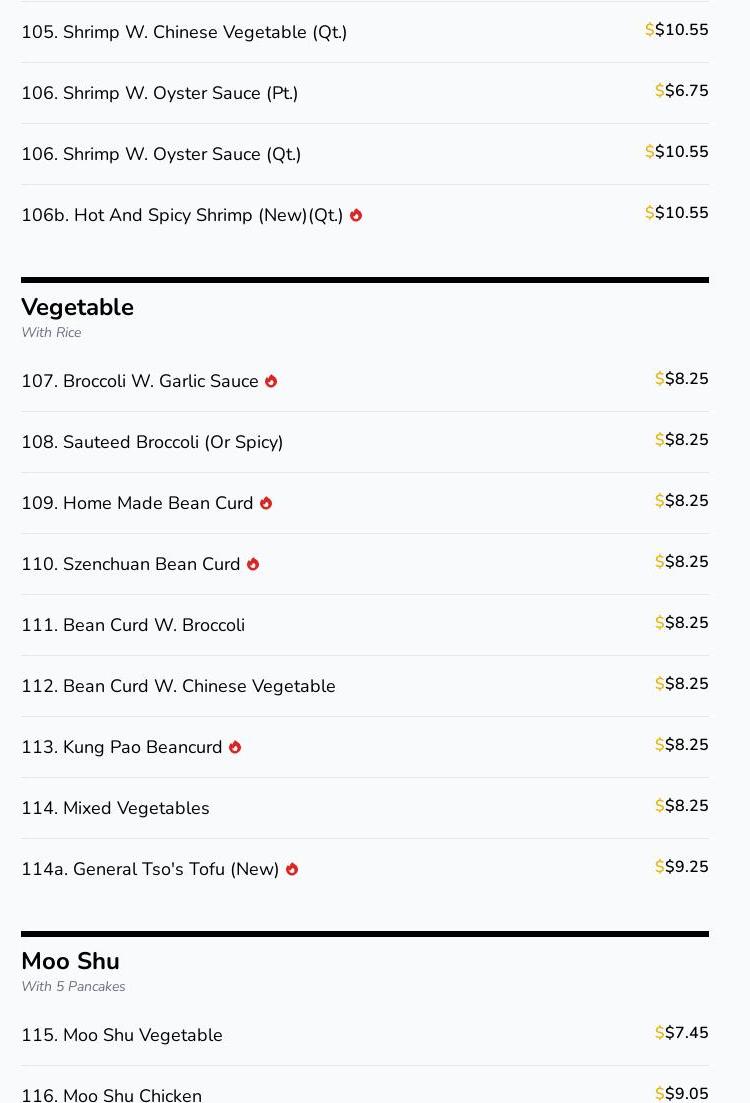
Task: Open 111. Bean Curd W. Broccoli
Action: pyautogui.click(x=133, y=625)
